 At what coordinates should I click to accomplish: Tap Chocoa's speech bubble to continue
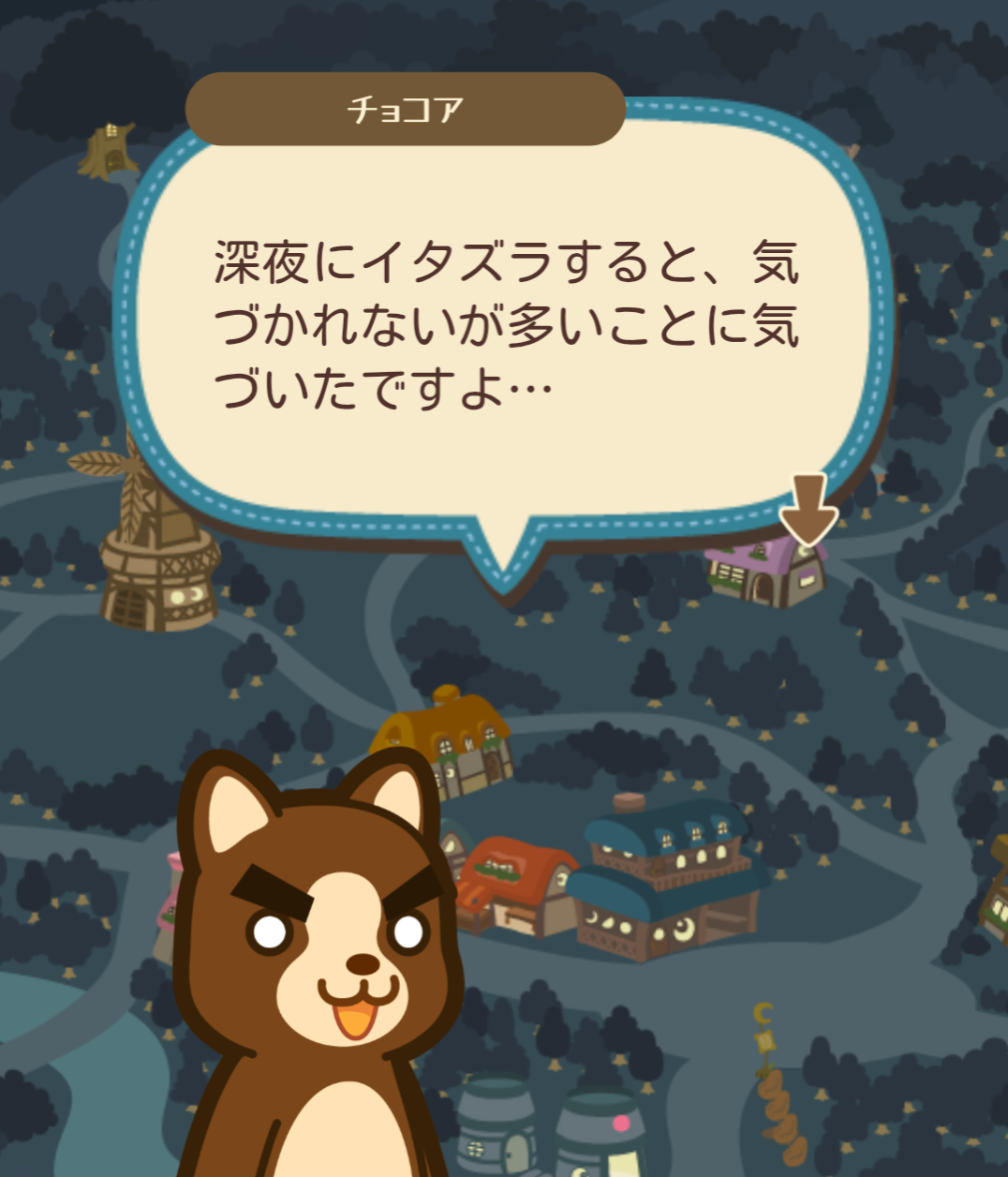point(504,328)
